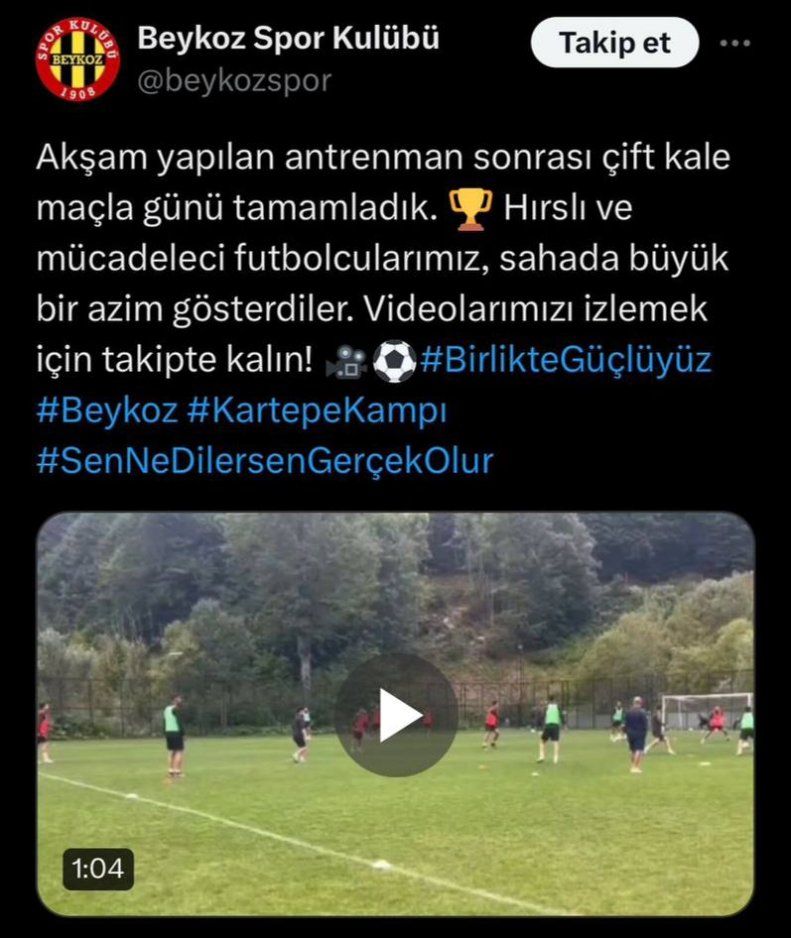
Task: Open Beykoz Spor Kulübü profile picture
Action: (x=77, y=58)
